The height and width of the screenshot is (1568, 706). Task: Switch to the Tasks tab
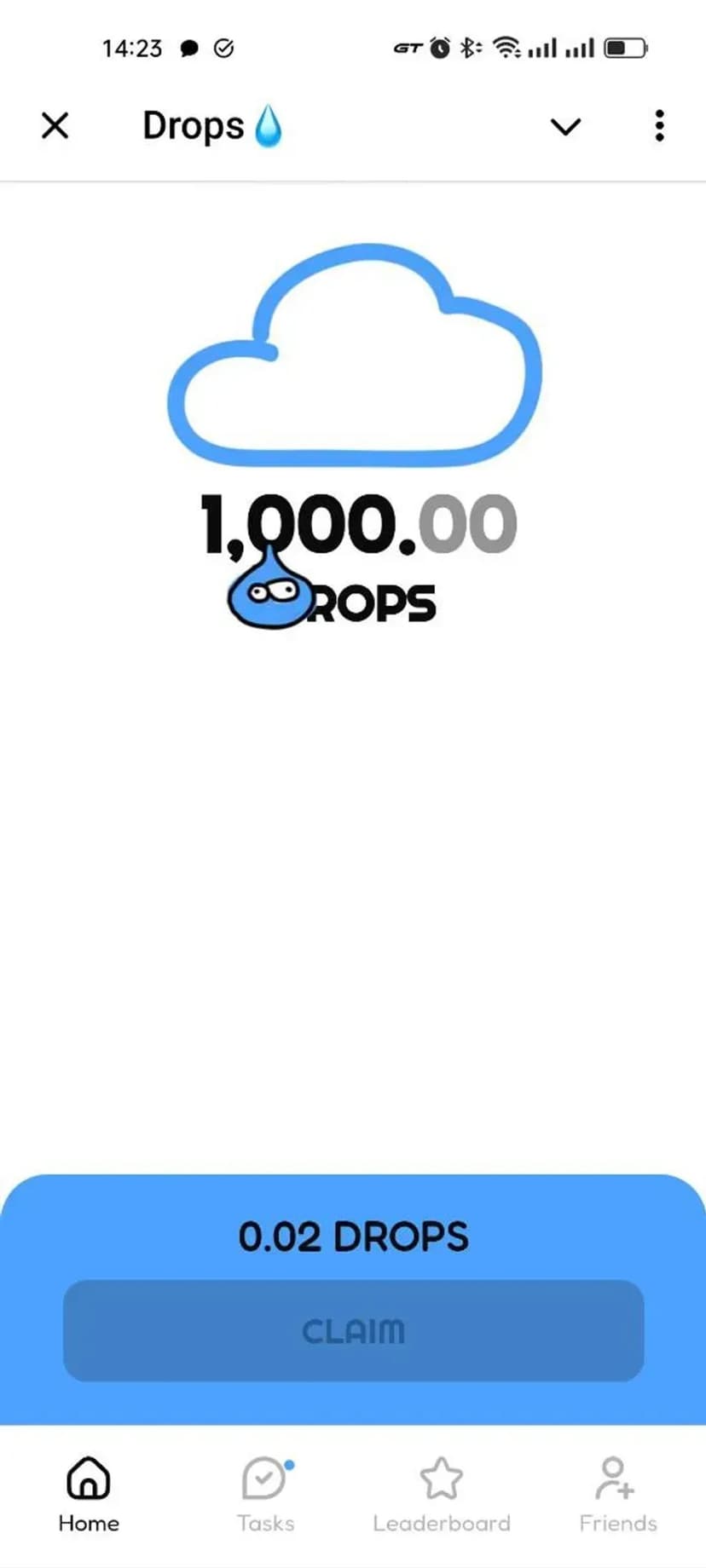click(x=265, y=1494)
